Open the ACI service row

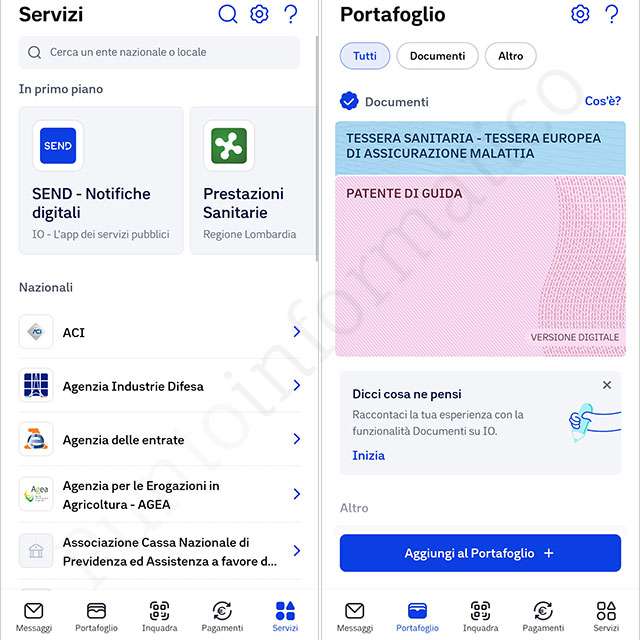pos(160,332)
